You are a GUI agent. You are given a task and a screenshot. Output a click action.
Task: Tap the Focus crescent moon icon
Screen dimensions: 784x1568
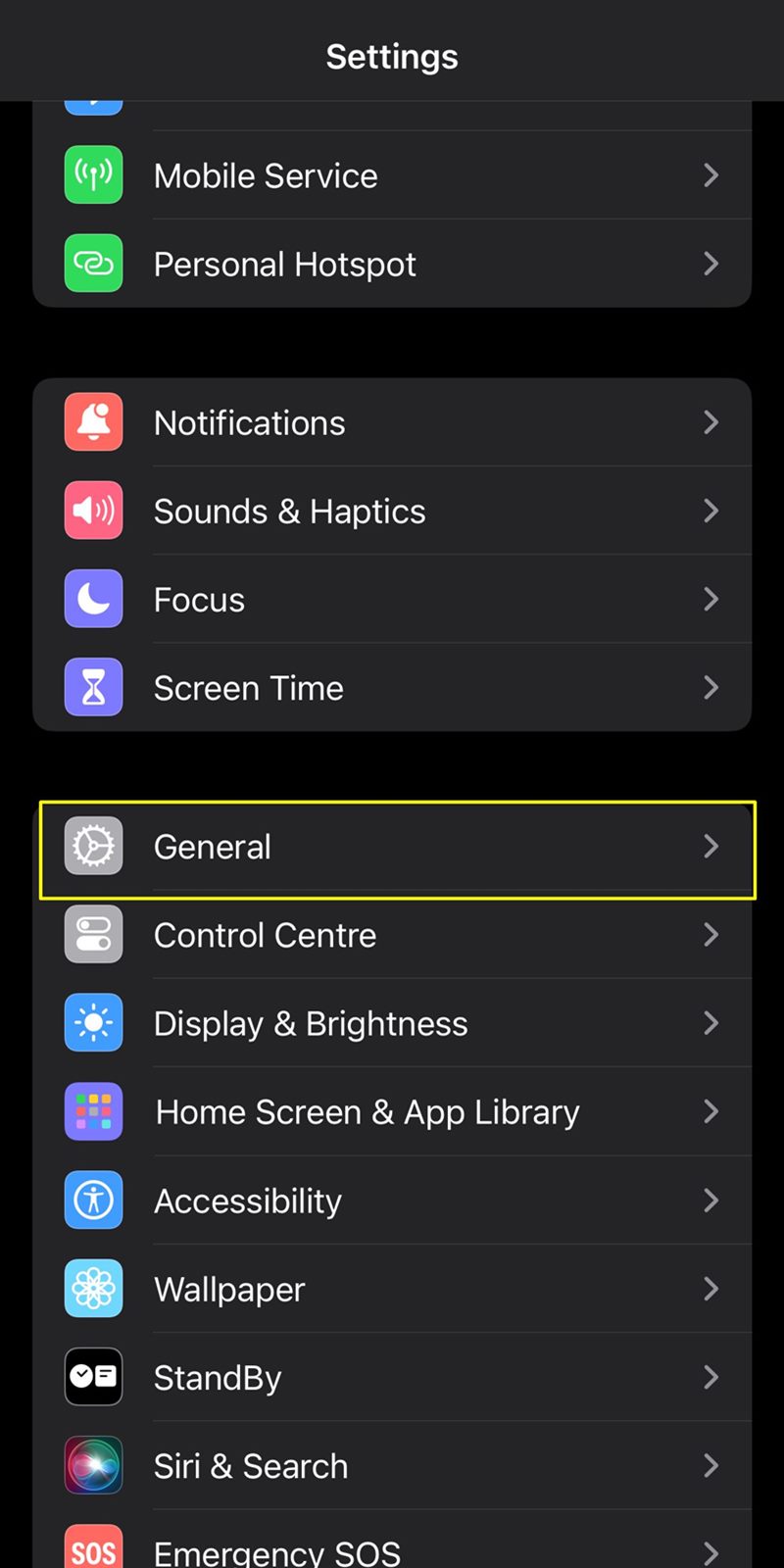(93, 599)
